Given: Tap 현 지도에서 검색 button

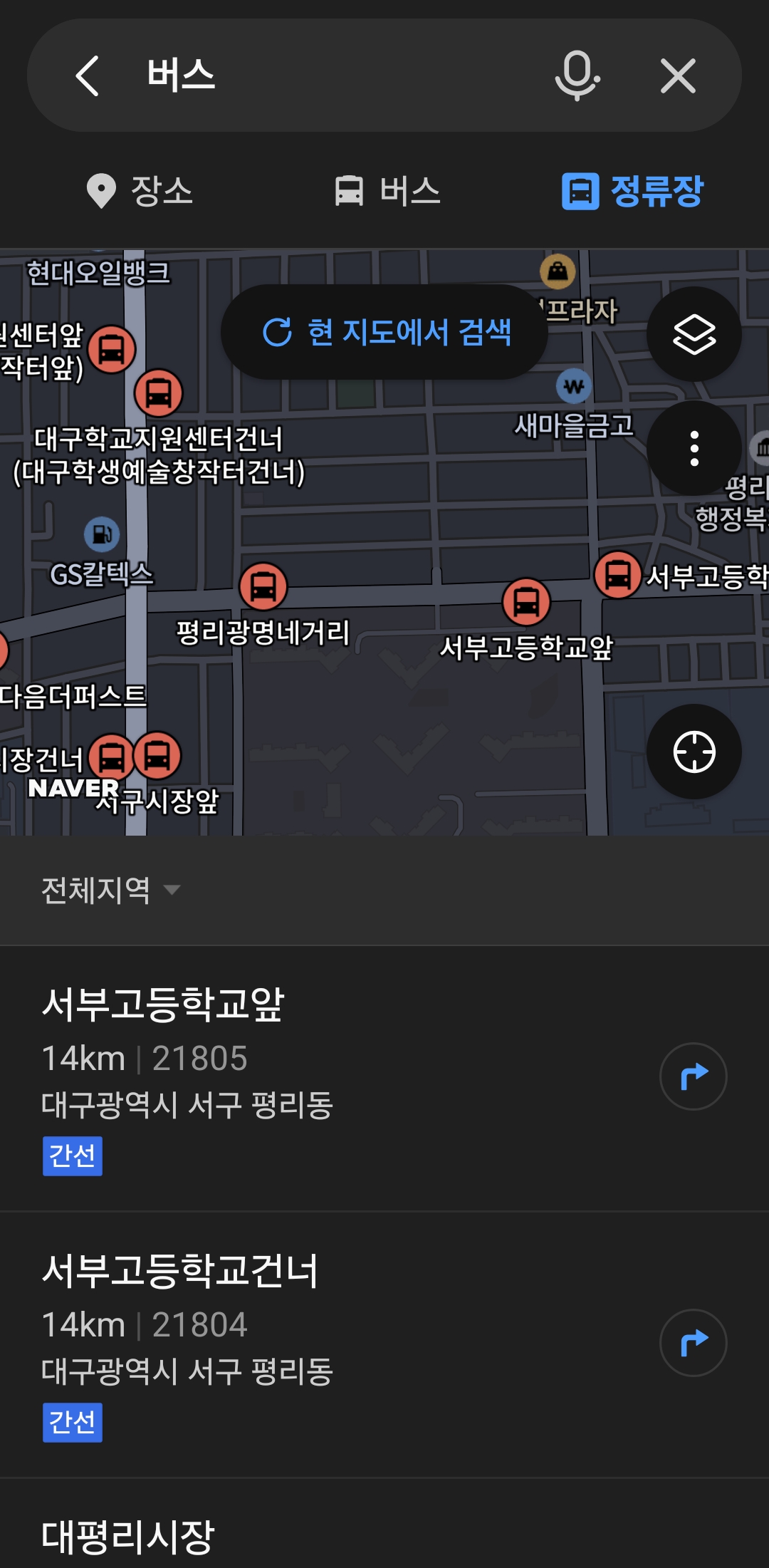Looking at the screenshot, I should tap(386, 332).
